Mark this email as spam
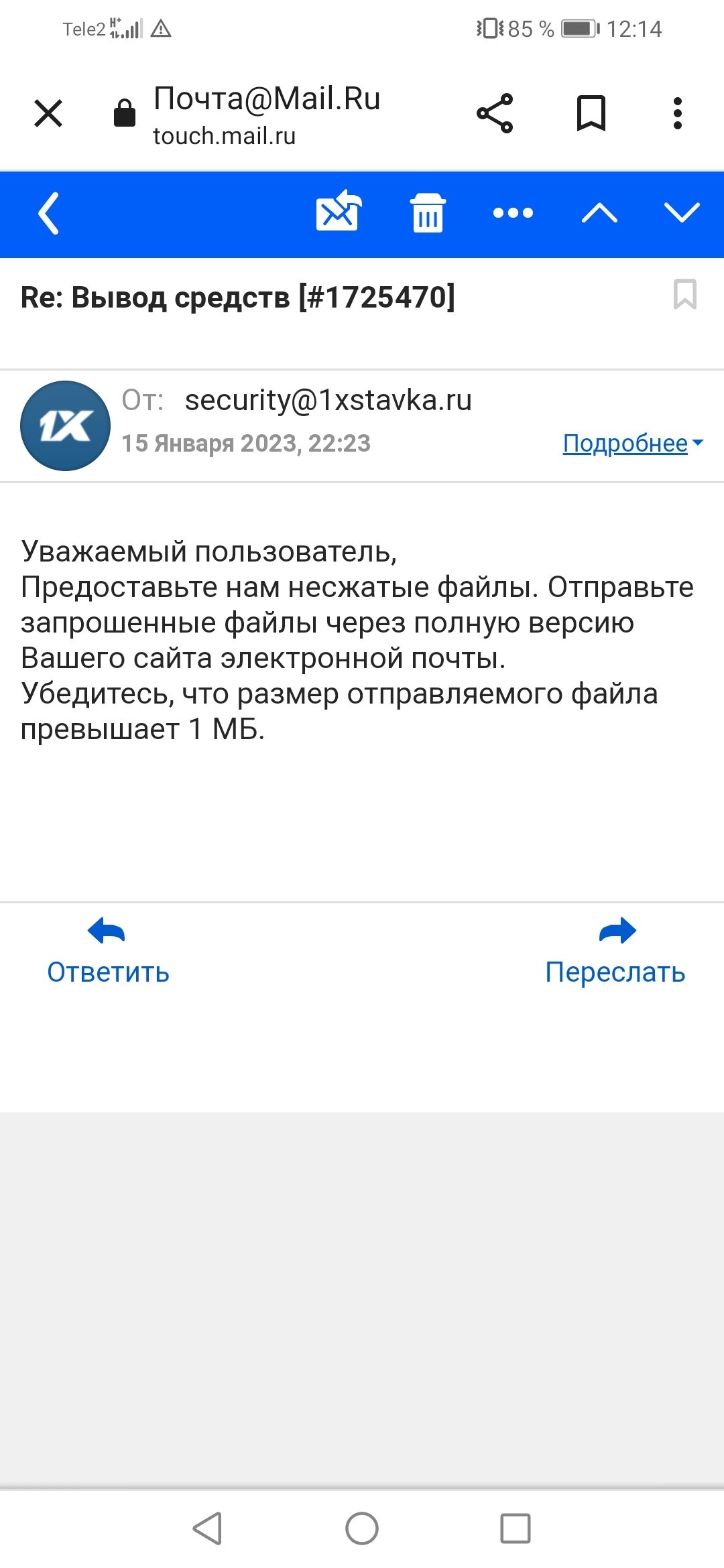Screen dimensions: 724x1568 (x=339, y=212)
